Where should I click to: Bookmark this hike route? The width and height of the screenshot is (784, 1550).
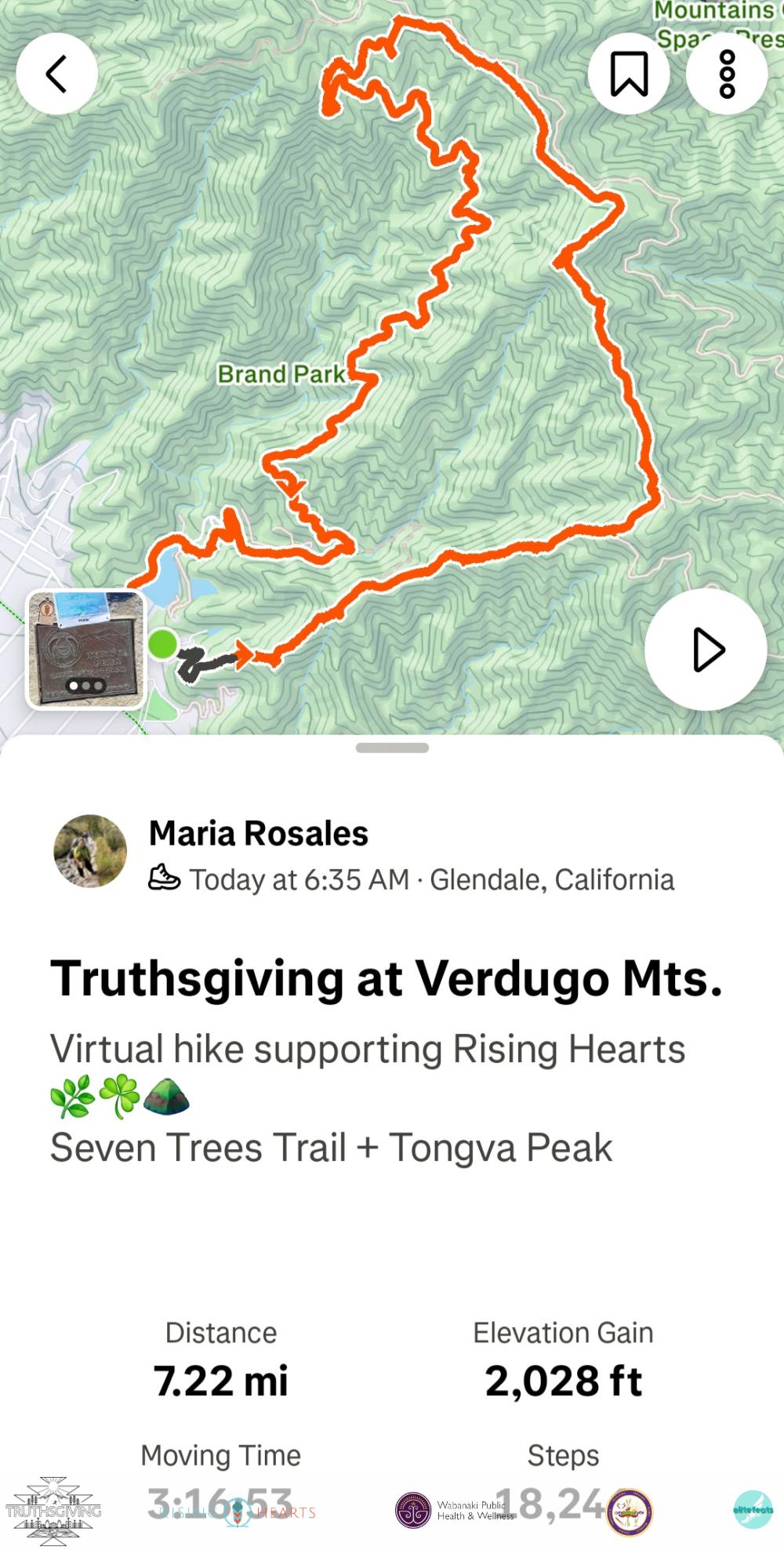[x=629, y=75]
